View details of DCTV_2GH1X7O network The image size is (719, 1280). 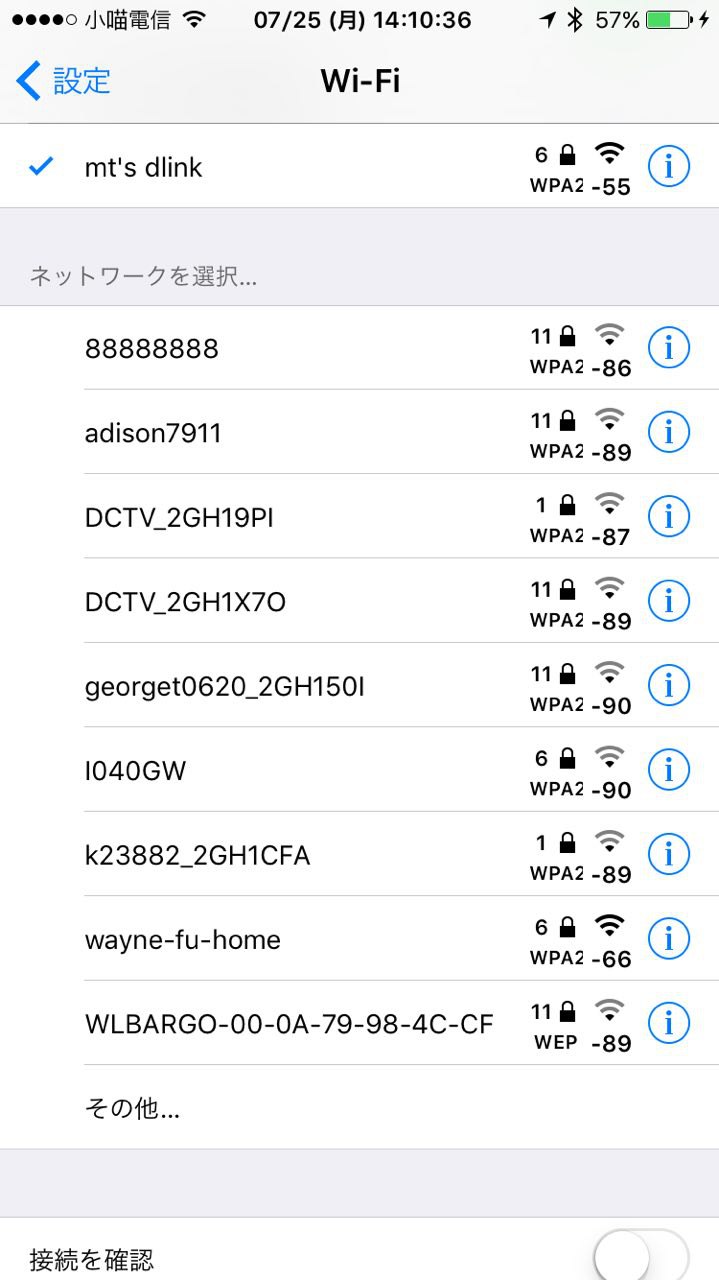click(668, 601)
